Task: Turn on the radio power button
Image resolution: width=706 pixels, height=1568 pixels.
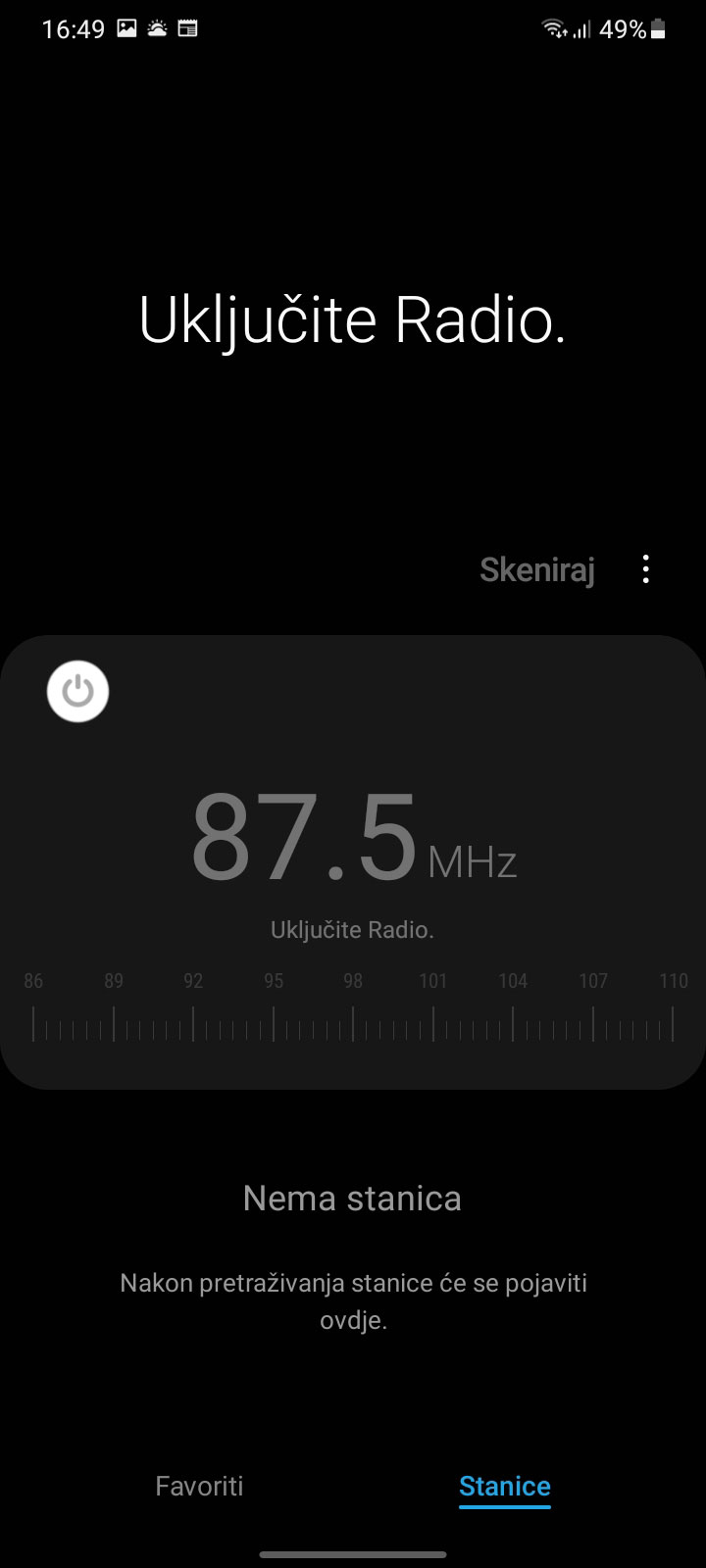Action: (77, 692)
